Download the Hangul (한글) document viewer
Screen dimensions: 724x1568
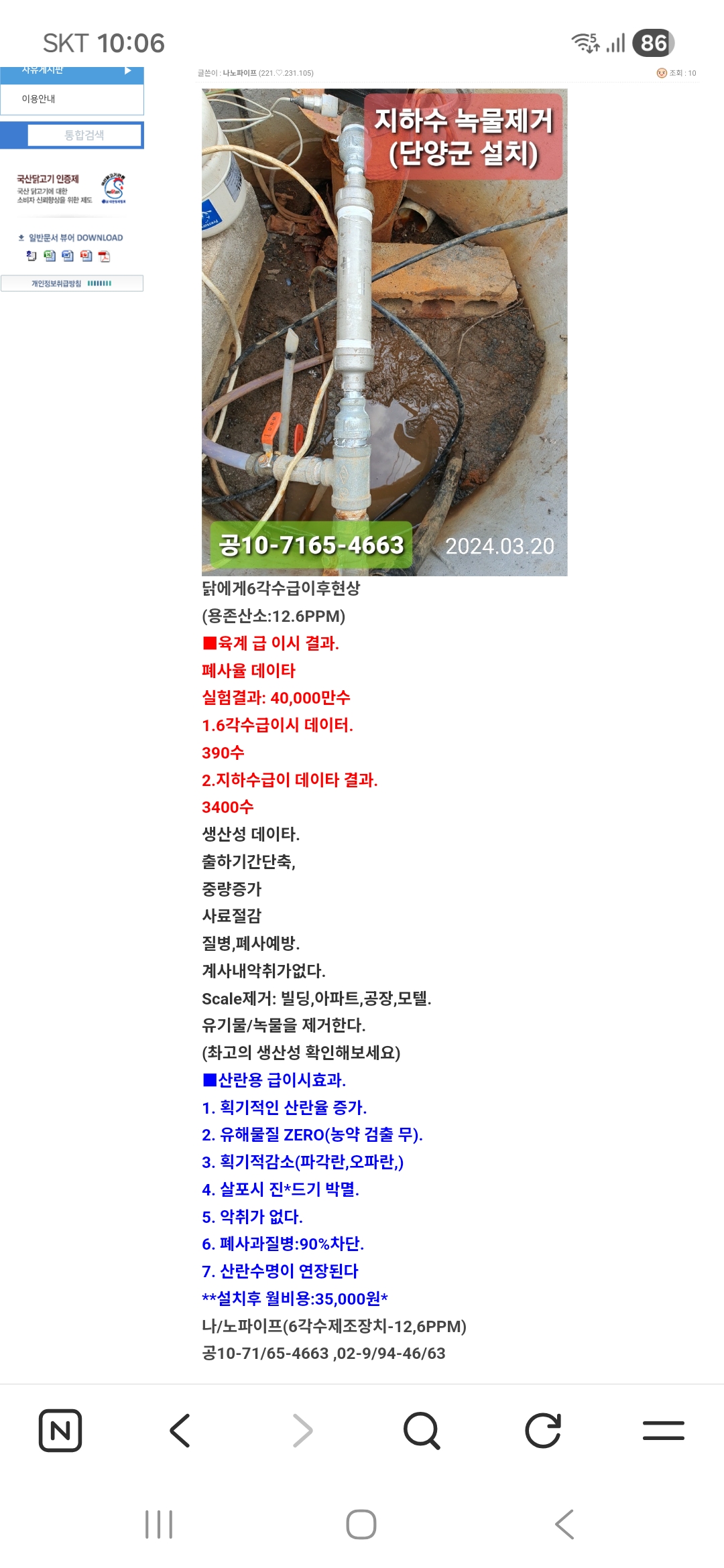tap(32, 255)
